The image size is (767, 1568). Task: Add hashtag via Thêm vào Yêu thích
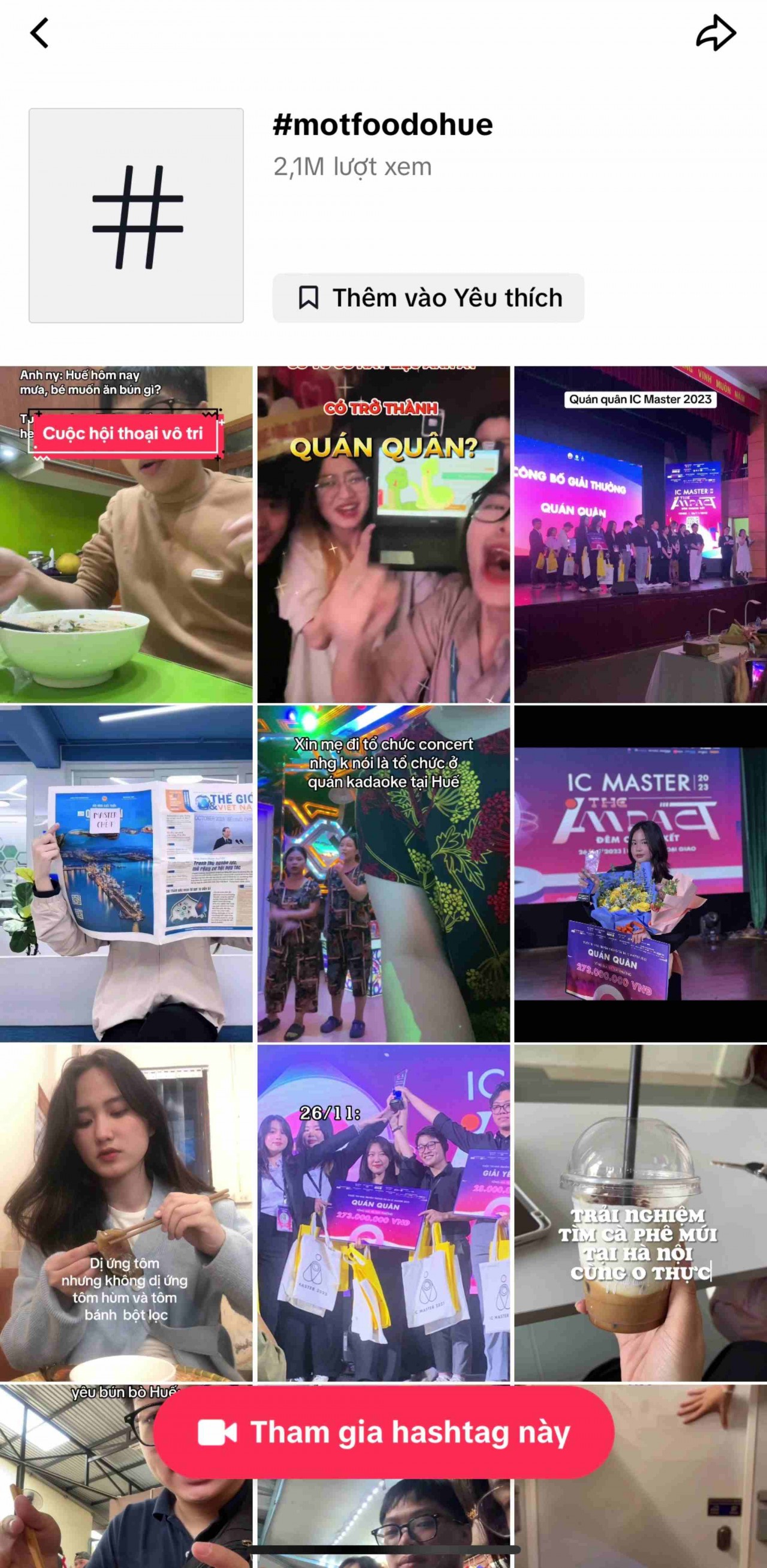tap(428, 298)
